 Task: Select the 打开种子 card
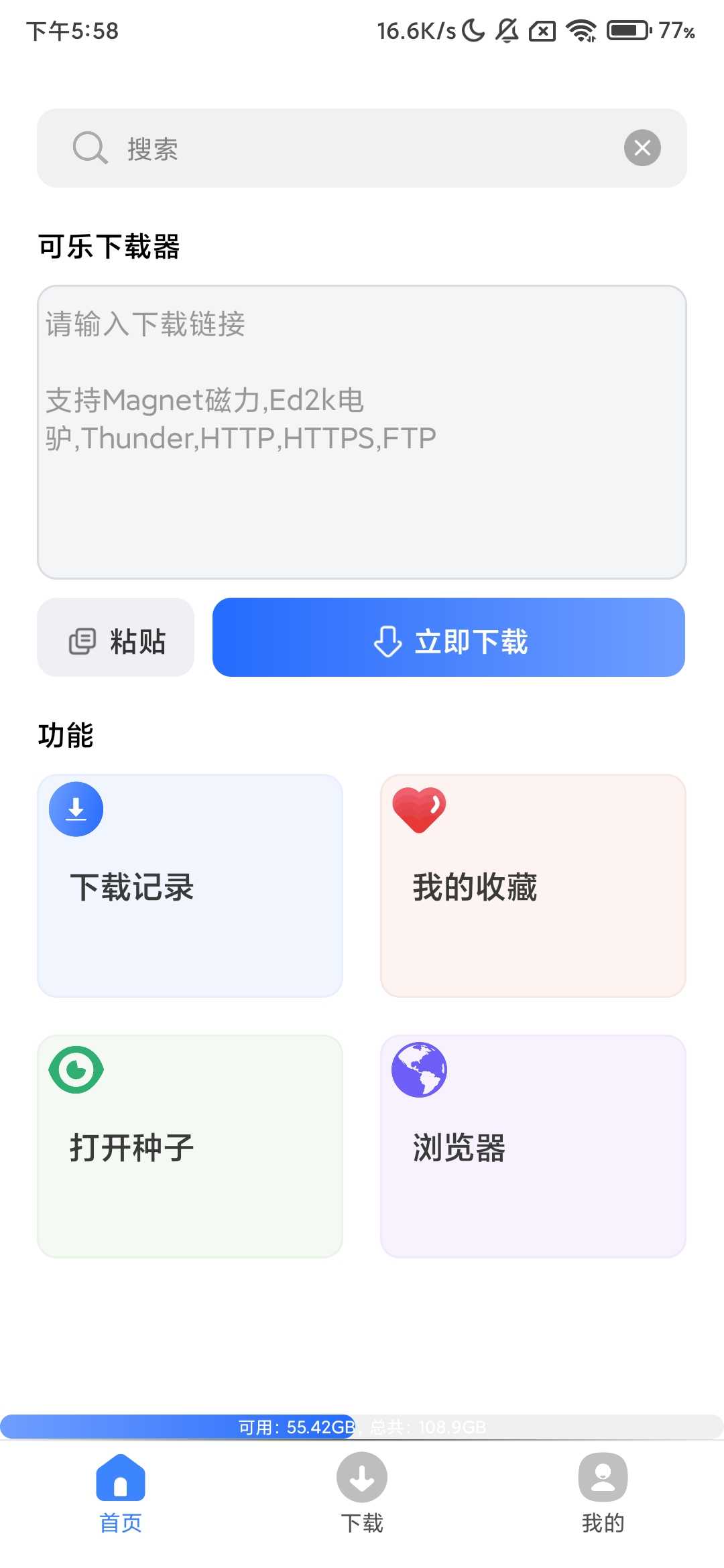(190, 1147)
